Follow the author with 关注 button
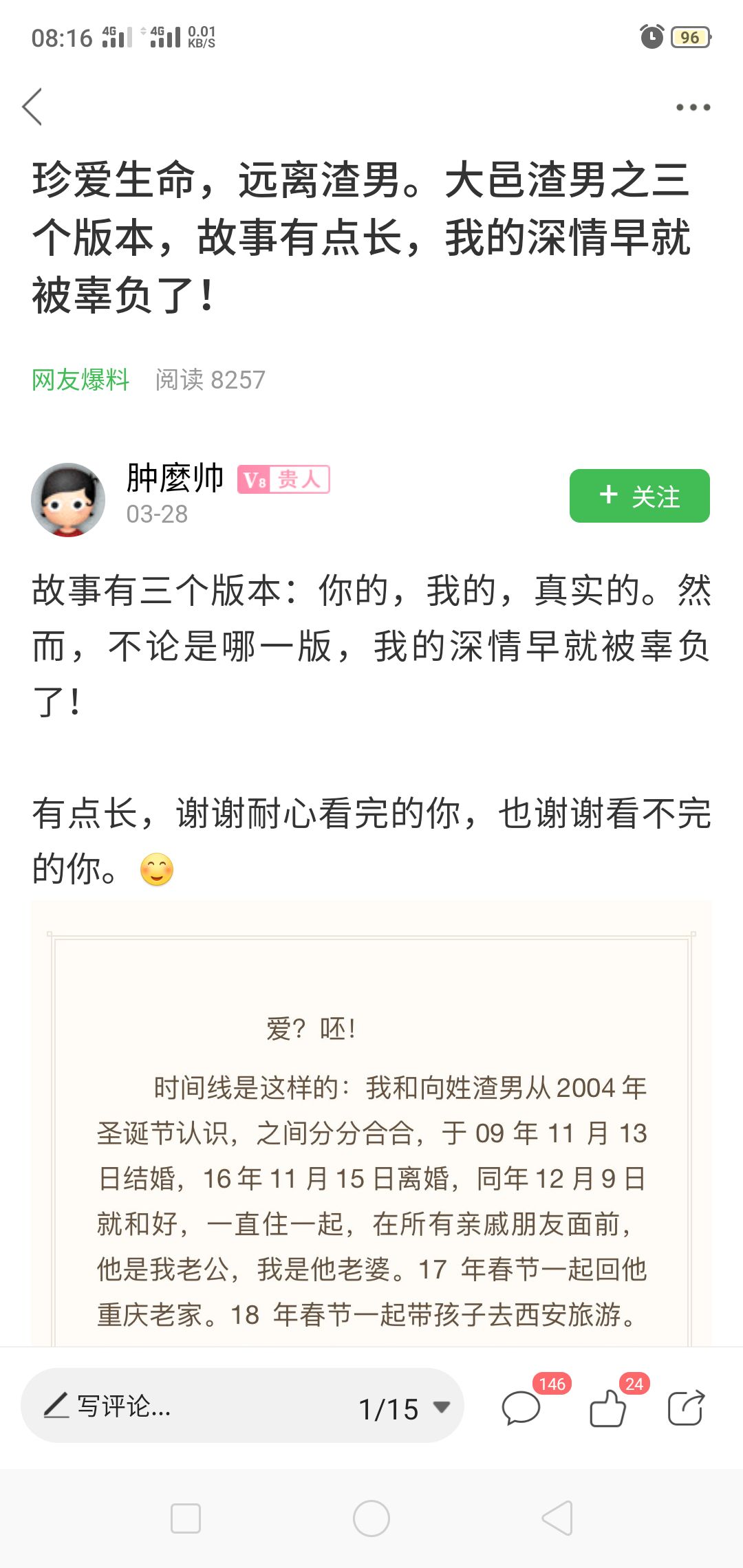 [x=639, y=496]
